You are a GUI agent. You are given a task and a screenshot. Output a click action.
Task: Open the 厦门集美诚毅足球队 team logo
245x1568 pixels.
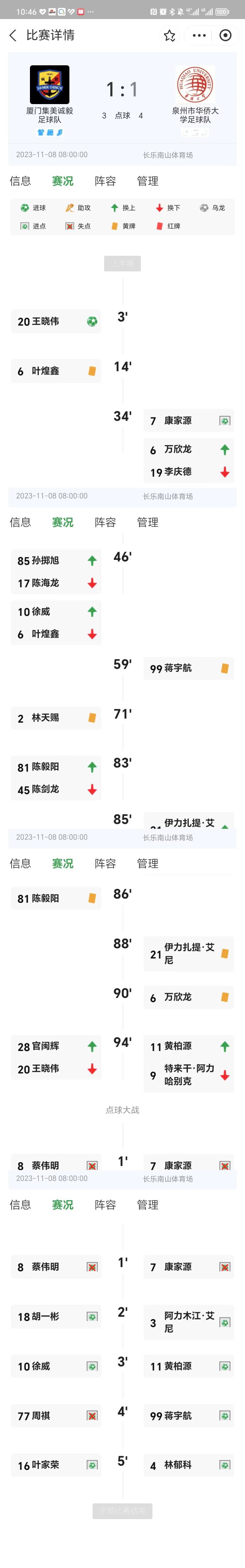pyautogui.click(x=49, y=85)
